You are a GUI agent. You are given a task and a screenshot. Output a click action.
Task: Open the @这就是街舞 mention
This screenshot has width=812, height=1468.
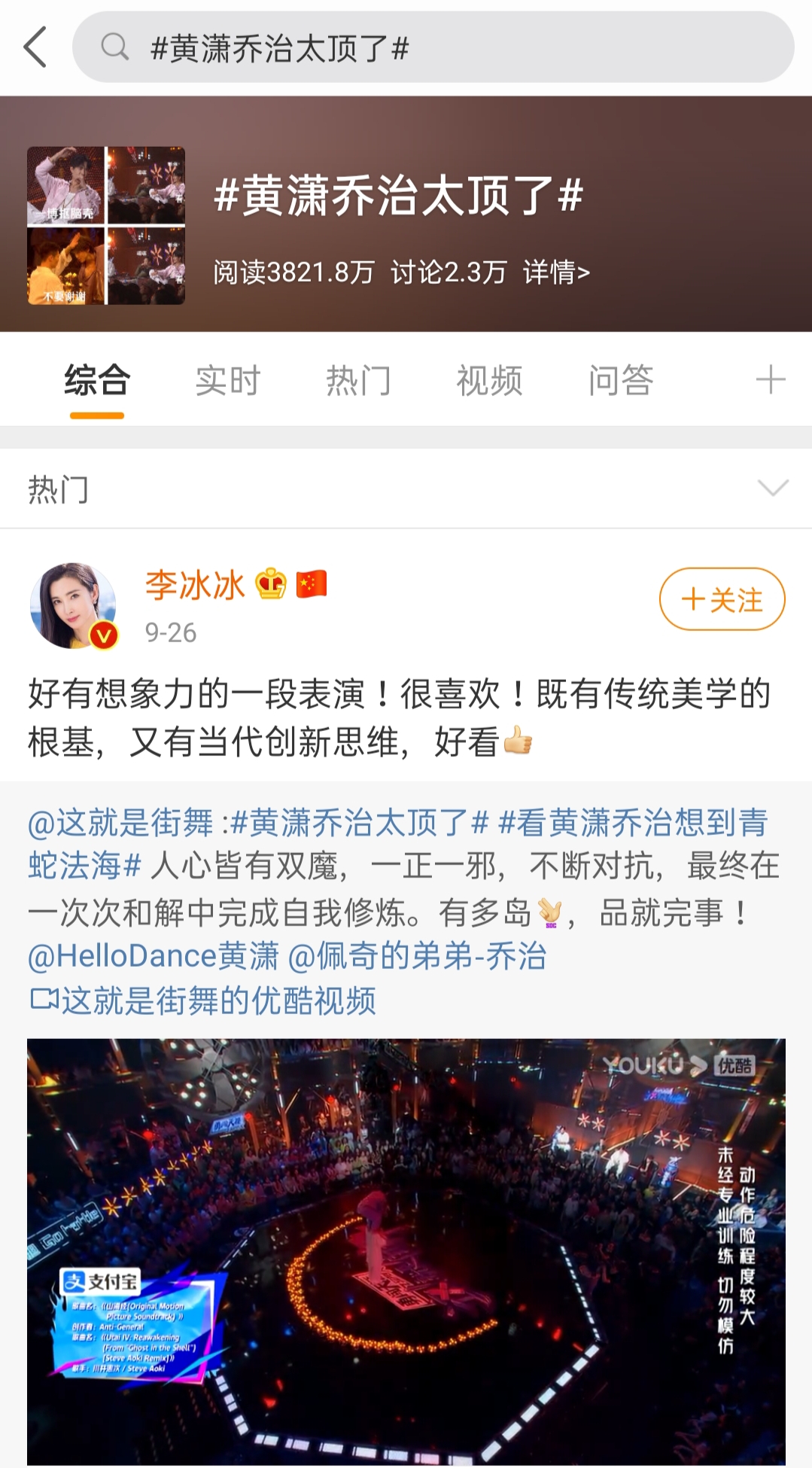(x=121, y=822)
